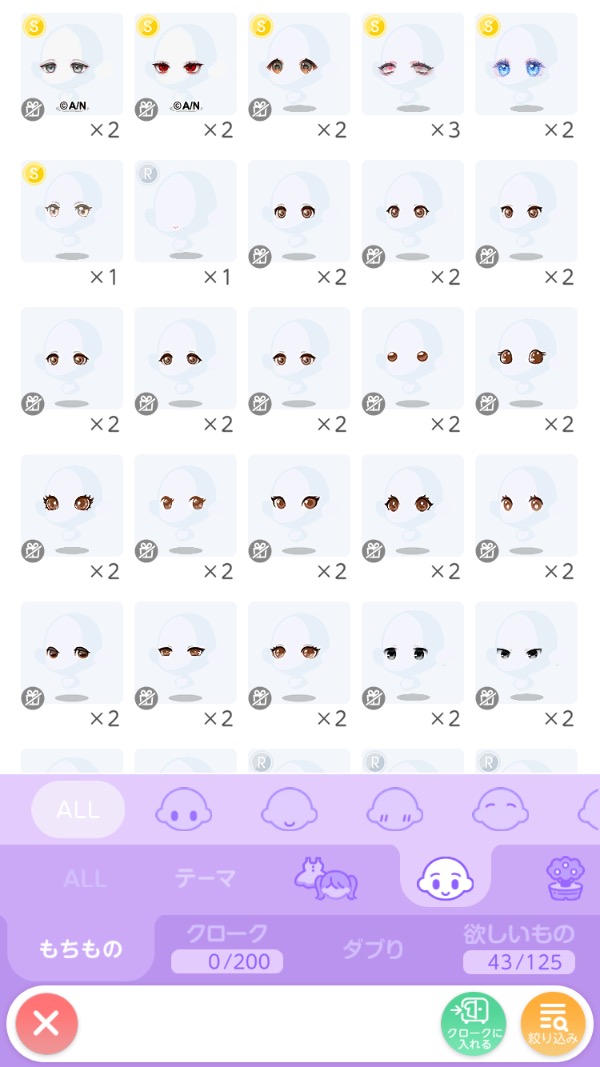Open the flower pot category tab
This screenshot has height=1067, width=600.
click(565, 879)
